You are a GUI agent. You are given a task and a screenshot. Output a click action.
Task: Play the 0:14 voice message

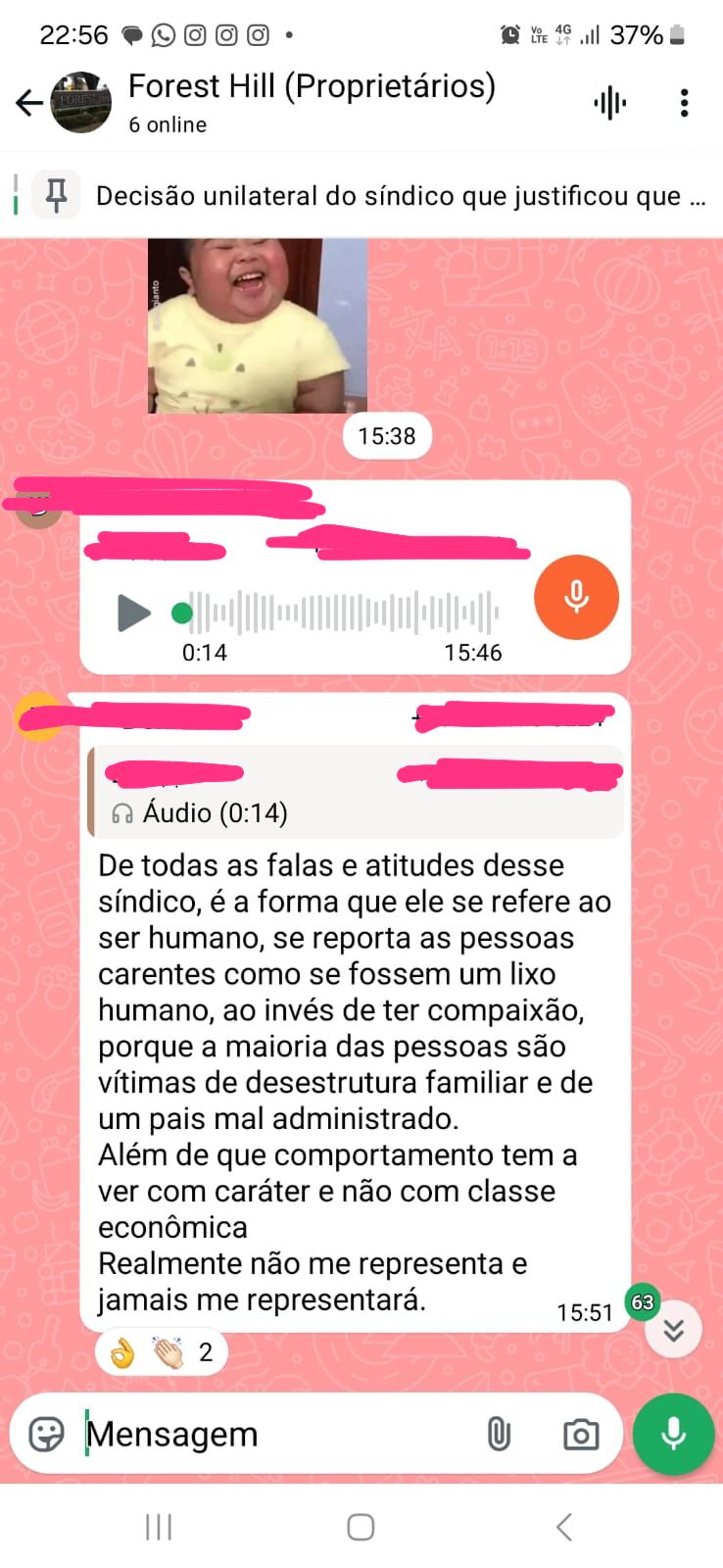point(134,613)
